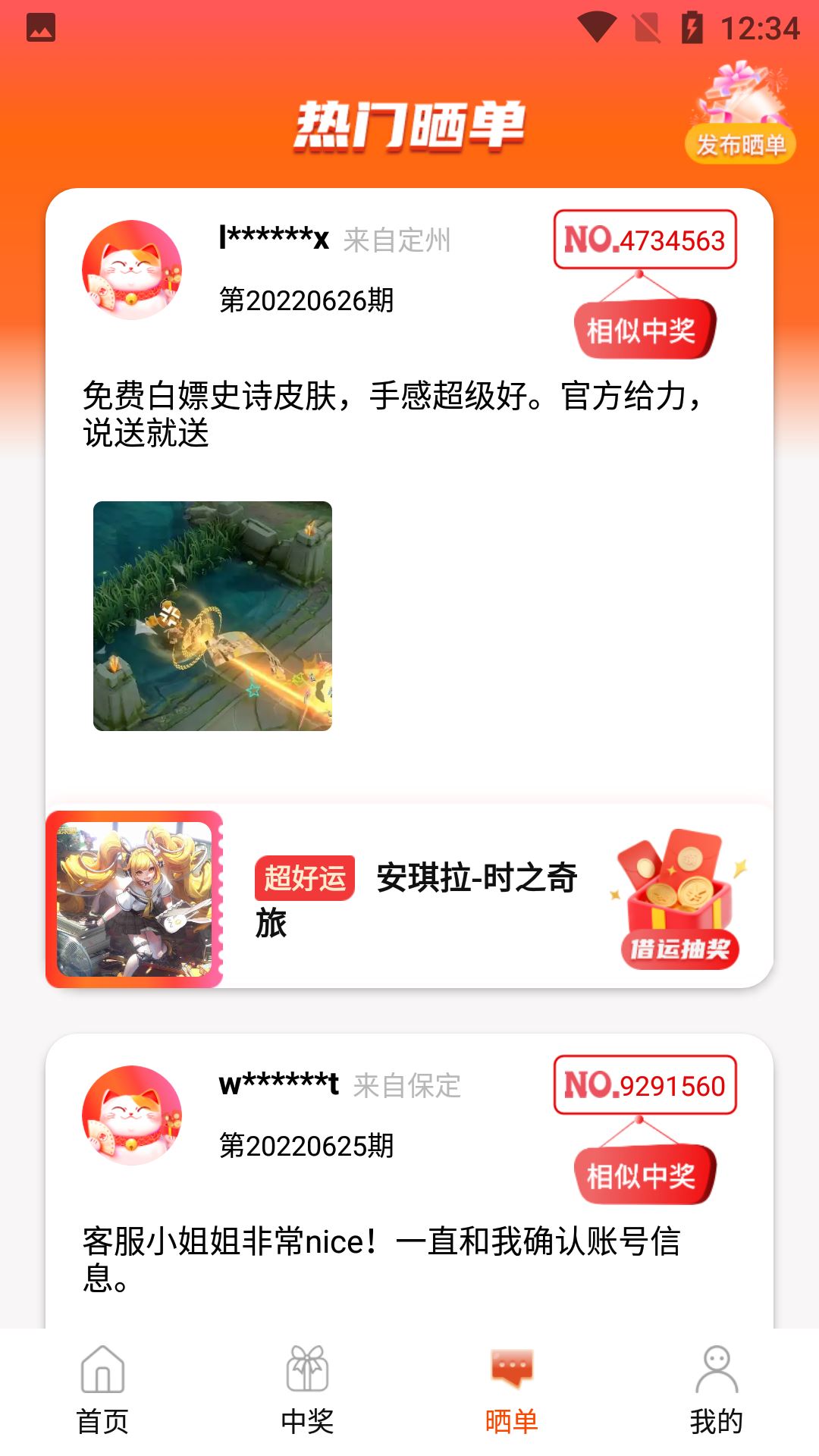Open l******x's avatar from 定州
Viewport: 819px width, 1456px height.
click(x=132, y=270)
